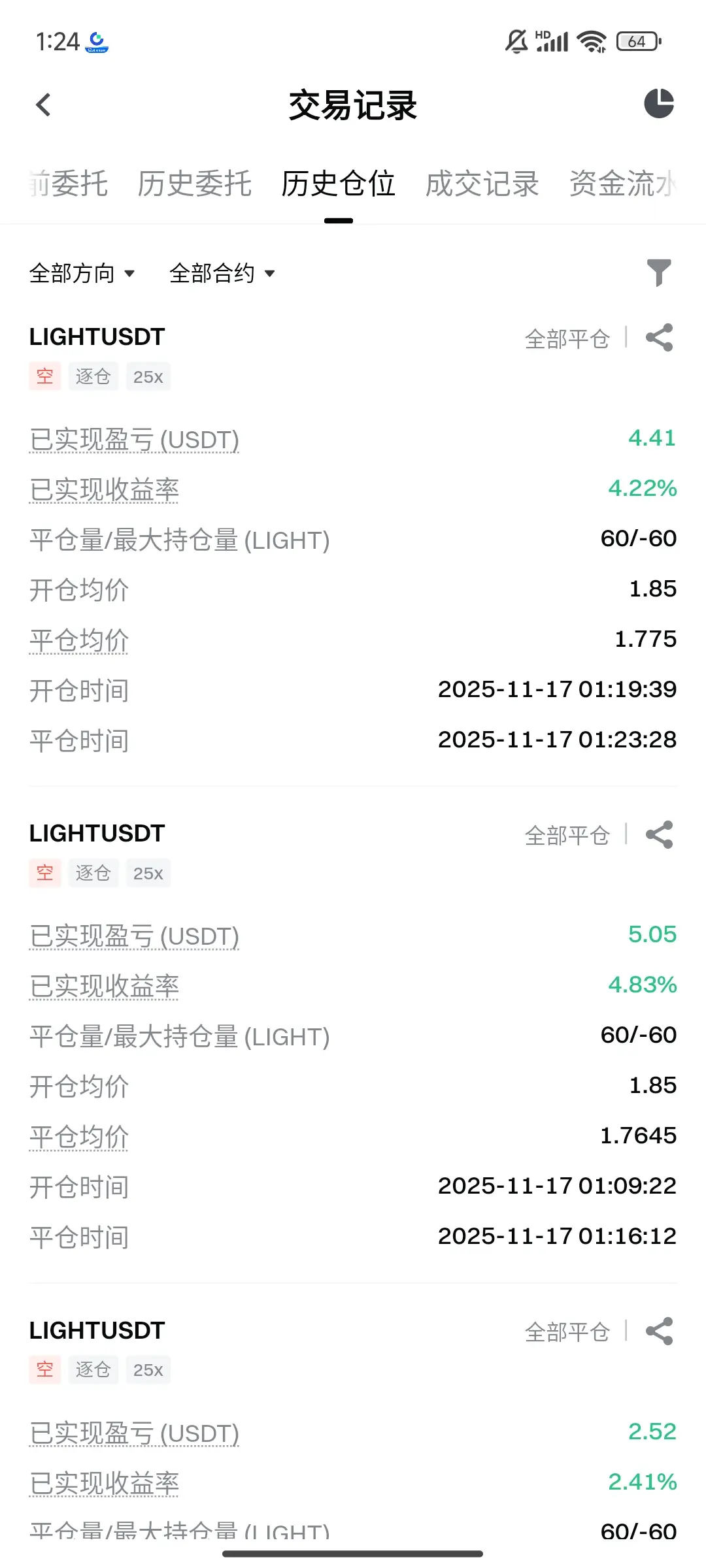Switch to the 历史委托 tab
706x1568 pixels.
pyautogui.click(x=194, y=184)
